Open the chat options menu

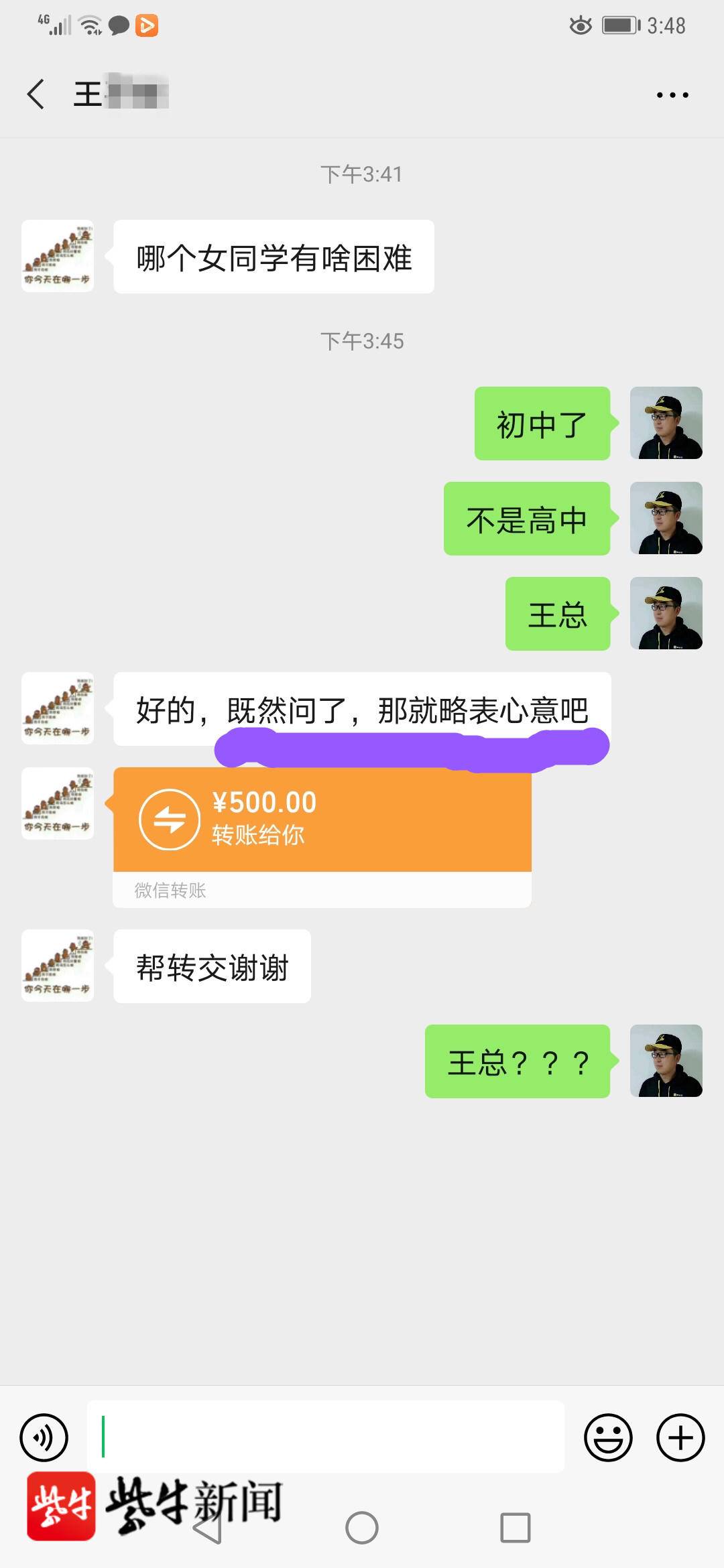672,95
